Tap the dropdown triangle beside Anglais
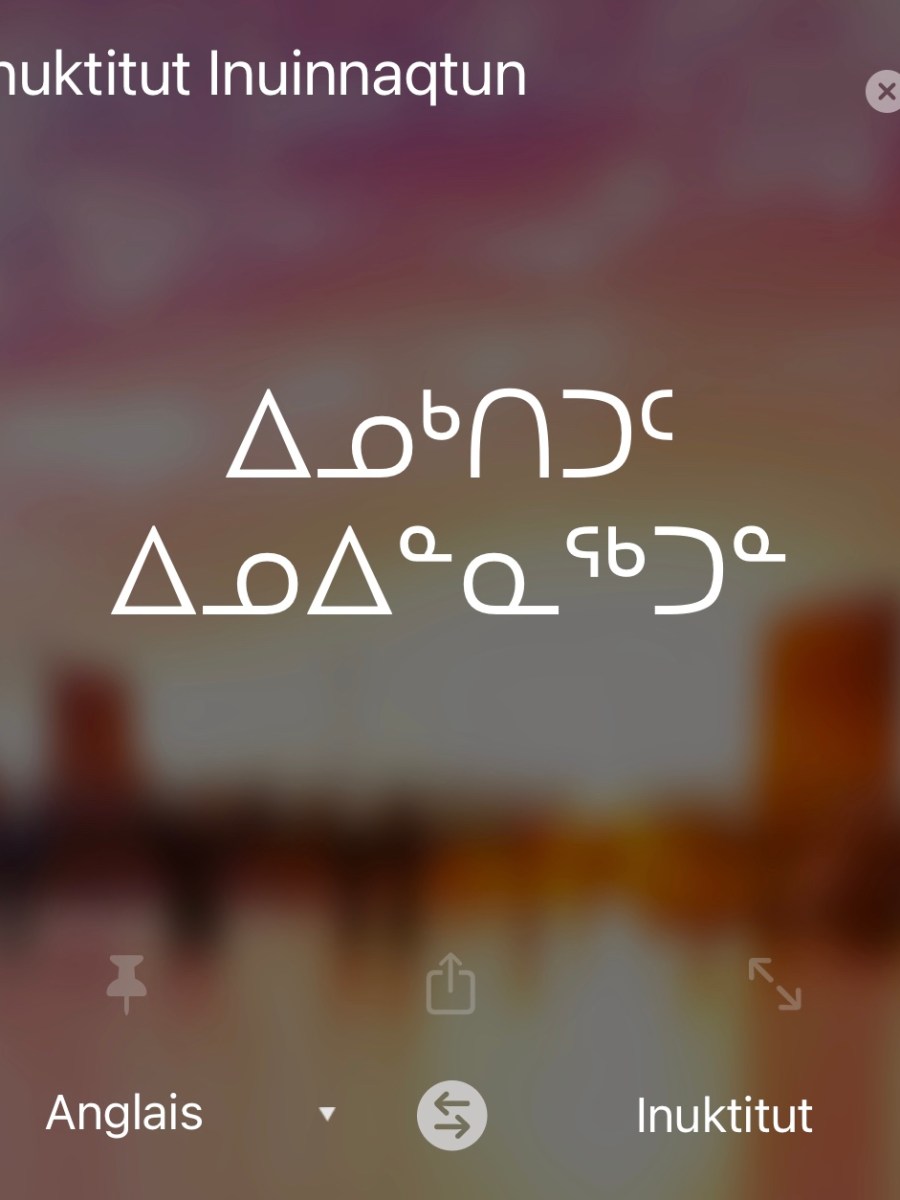Screen dimensions: 900x1200 (x=327, y=1113)
